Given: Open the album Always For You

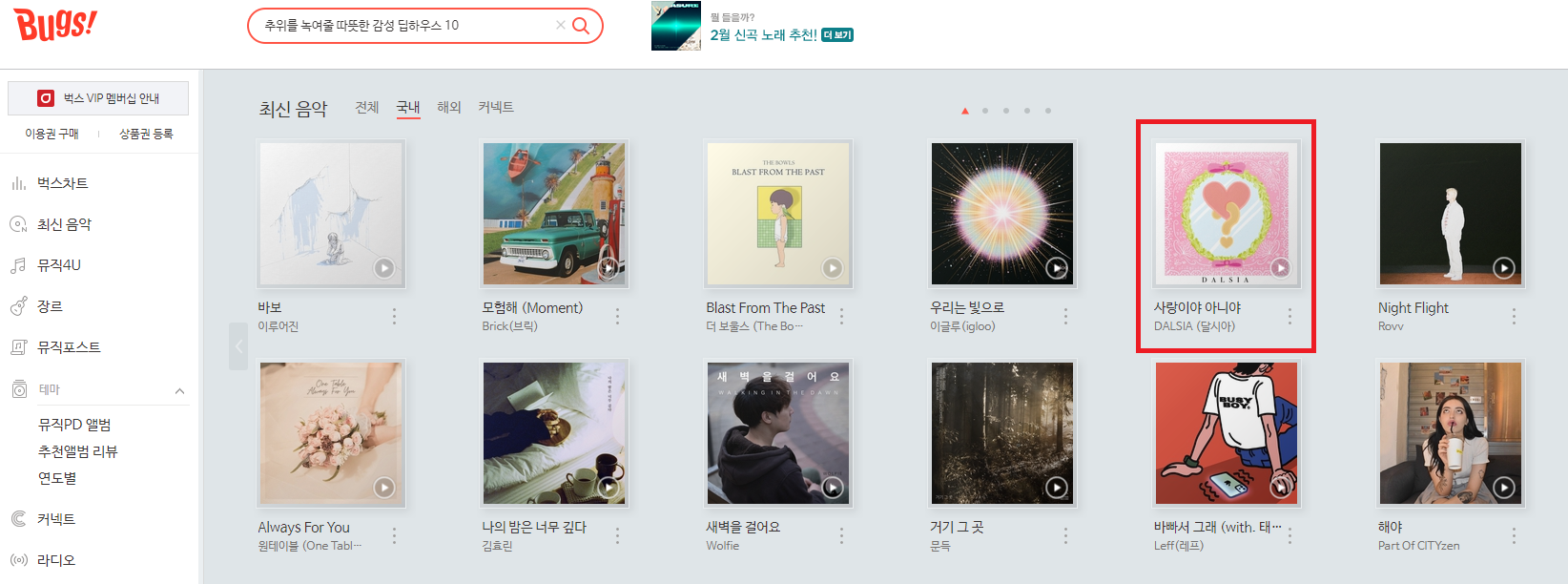Looking at the screenshot, I should pos(331,433).
